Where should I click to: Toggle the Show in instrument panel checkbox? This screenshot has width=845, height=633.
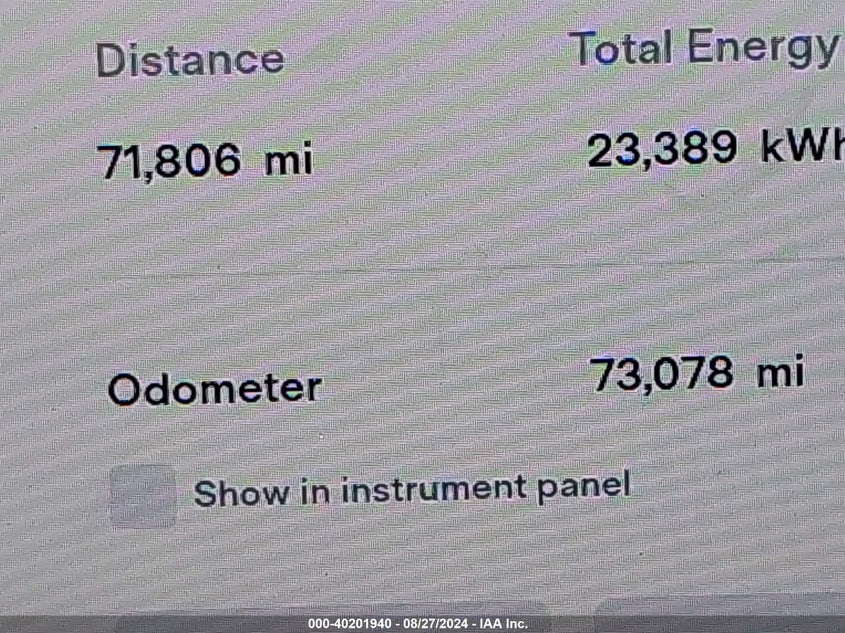142,496
